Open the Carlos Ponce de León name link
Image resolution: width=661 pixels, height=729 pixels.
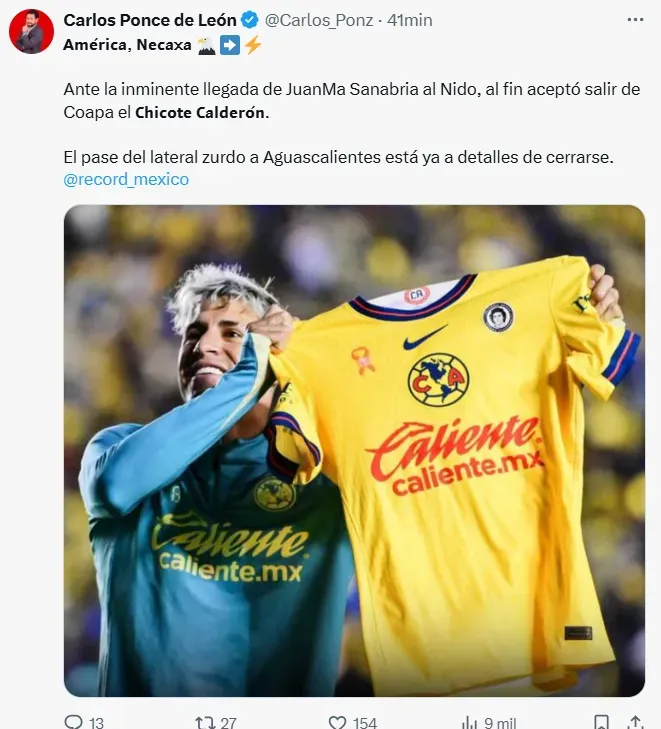[152, 20]
